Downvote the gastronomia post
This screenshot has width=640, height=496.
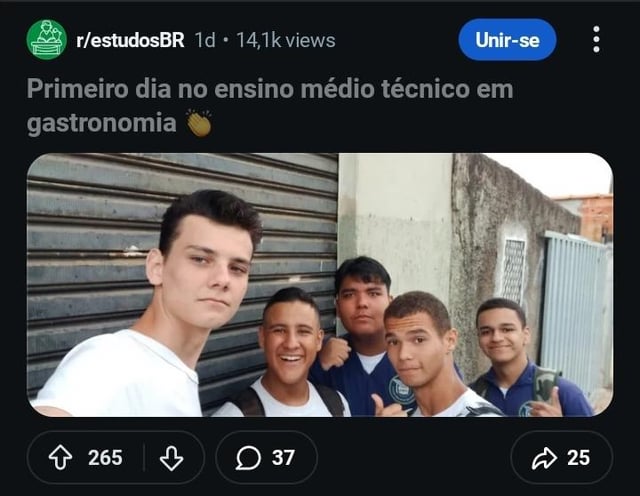(172, 458)
